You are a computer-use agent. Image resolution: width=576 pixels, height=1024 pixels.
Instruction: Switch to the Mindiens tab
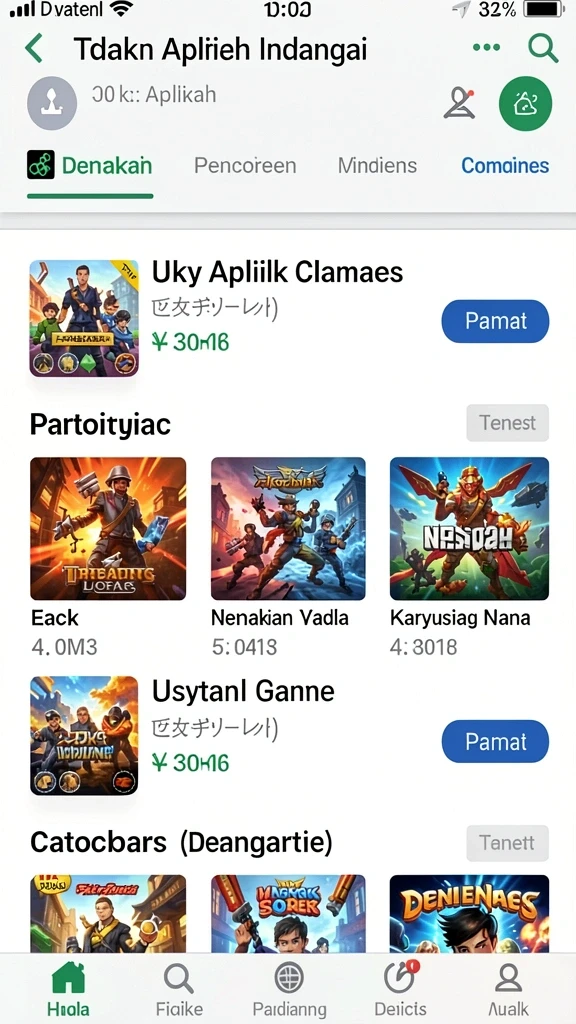(377, 165)
